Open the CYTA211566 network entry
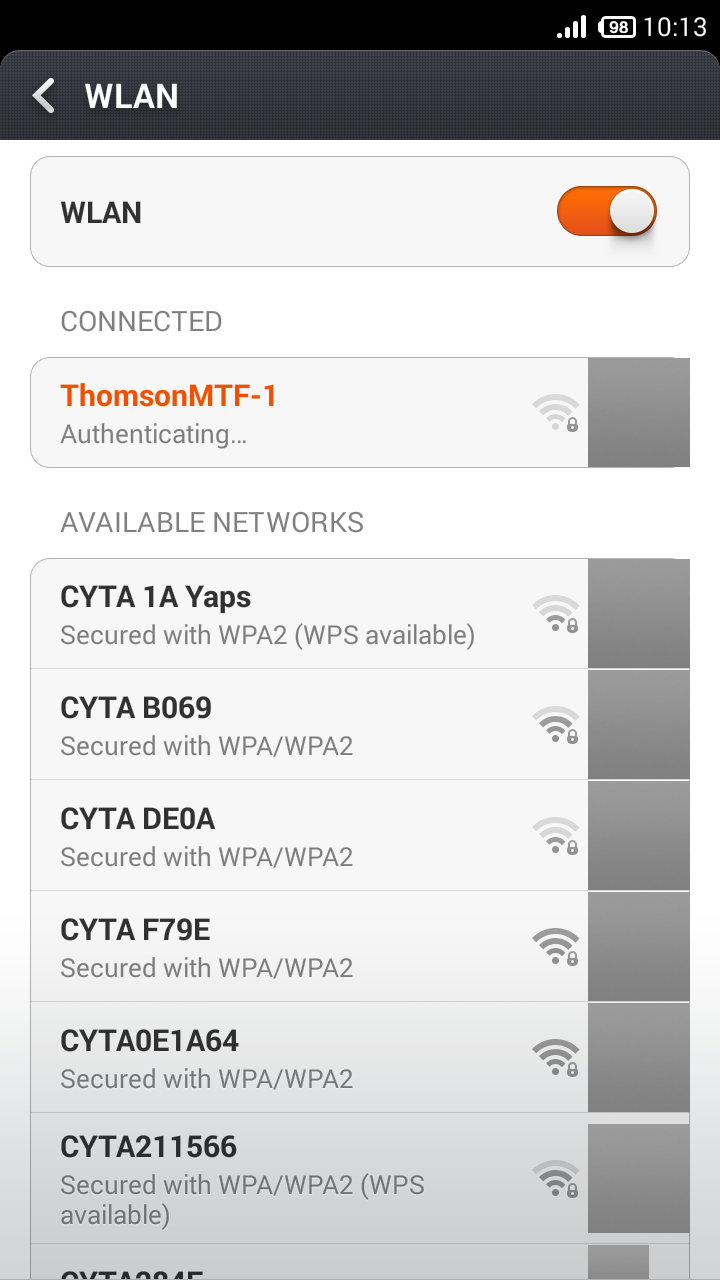This screenshot has width=720, height=1280. coord(309,1179)
